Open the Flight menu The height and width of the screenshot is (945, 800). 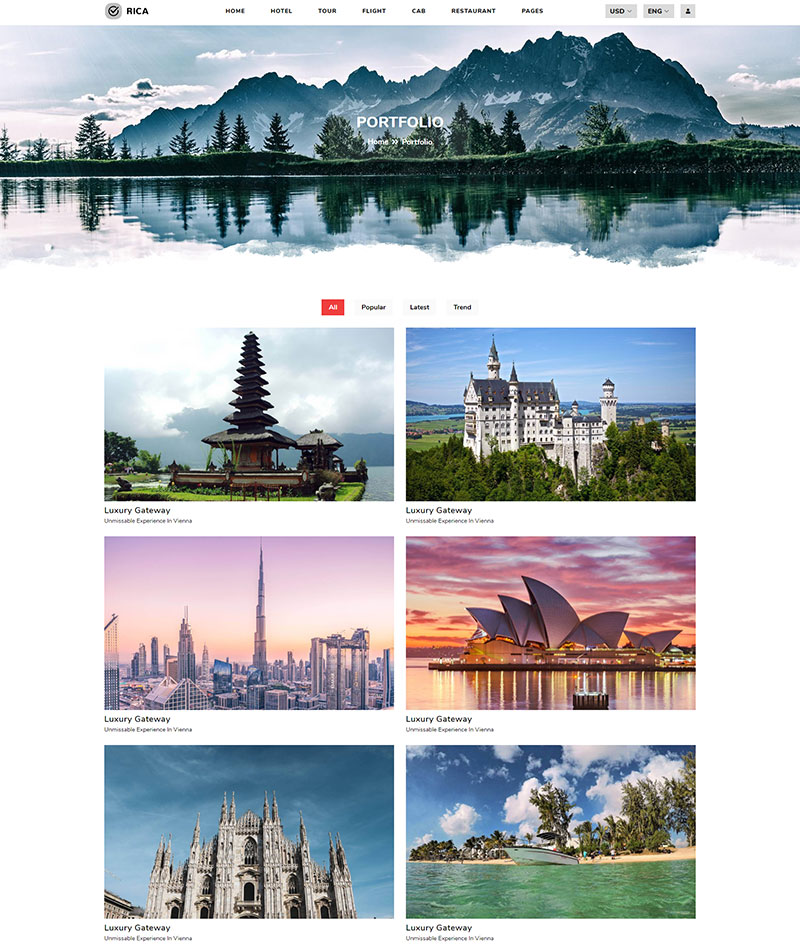click(374, 11)
